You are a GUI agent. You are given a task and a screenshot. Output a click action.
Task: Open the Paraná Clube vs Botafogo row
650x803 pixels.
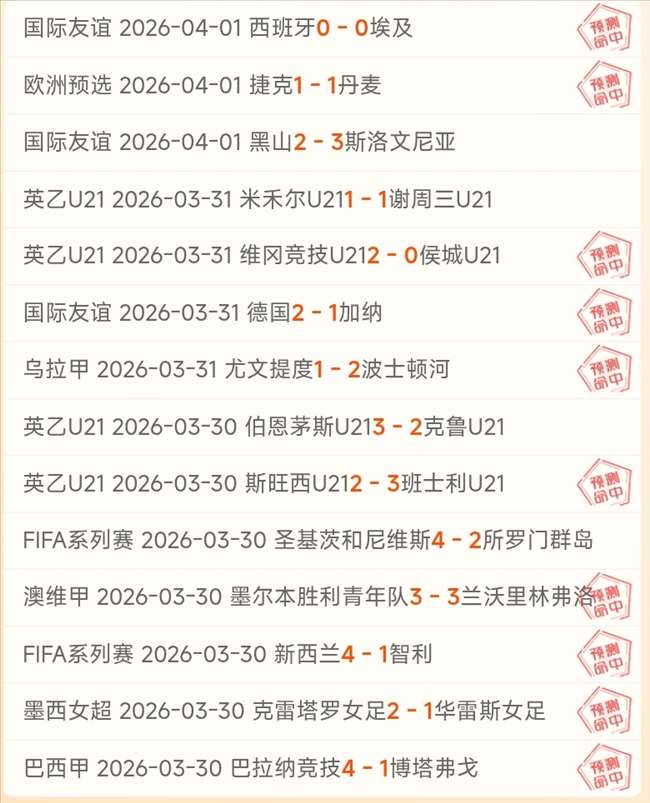[x=300, y=769]
